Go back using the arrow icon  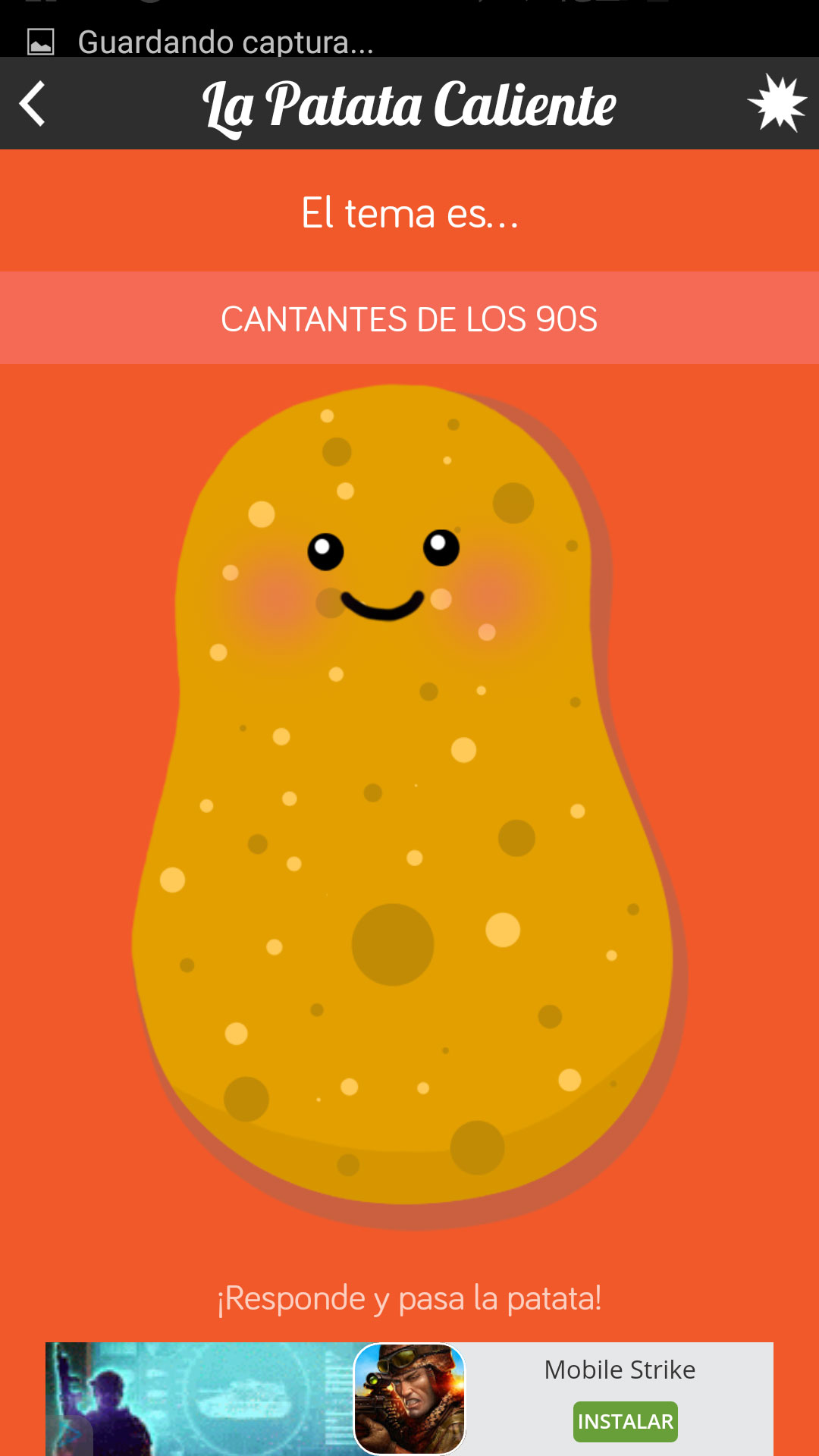33,104
